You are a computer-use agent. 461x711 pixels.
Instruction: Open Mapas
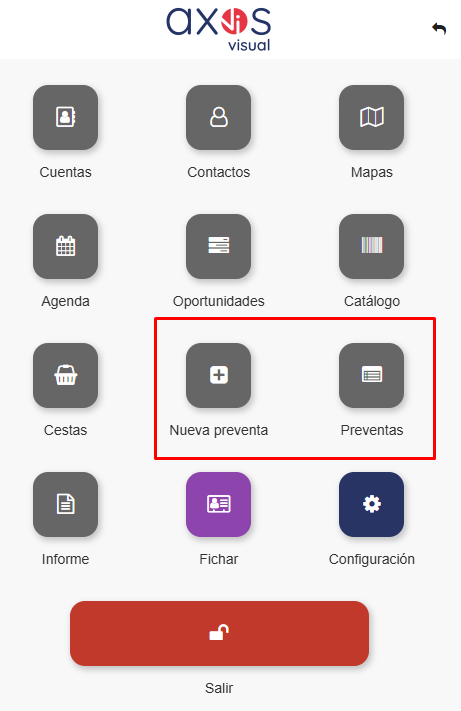coord(372,117)
